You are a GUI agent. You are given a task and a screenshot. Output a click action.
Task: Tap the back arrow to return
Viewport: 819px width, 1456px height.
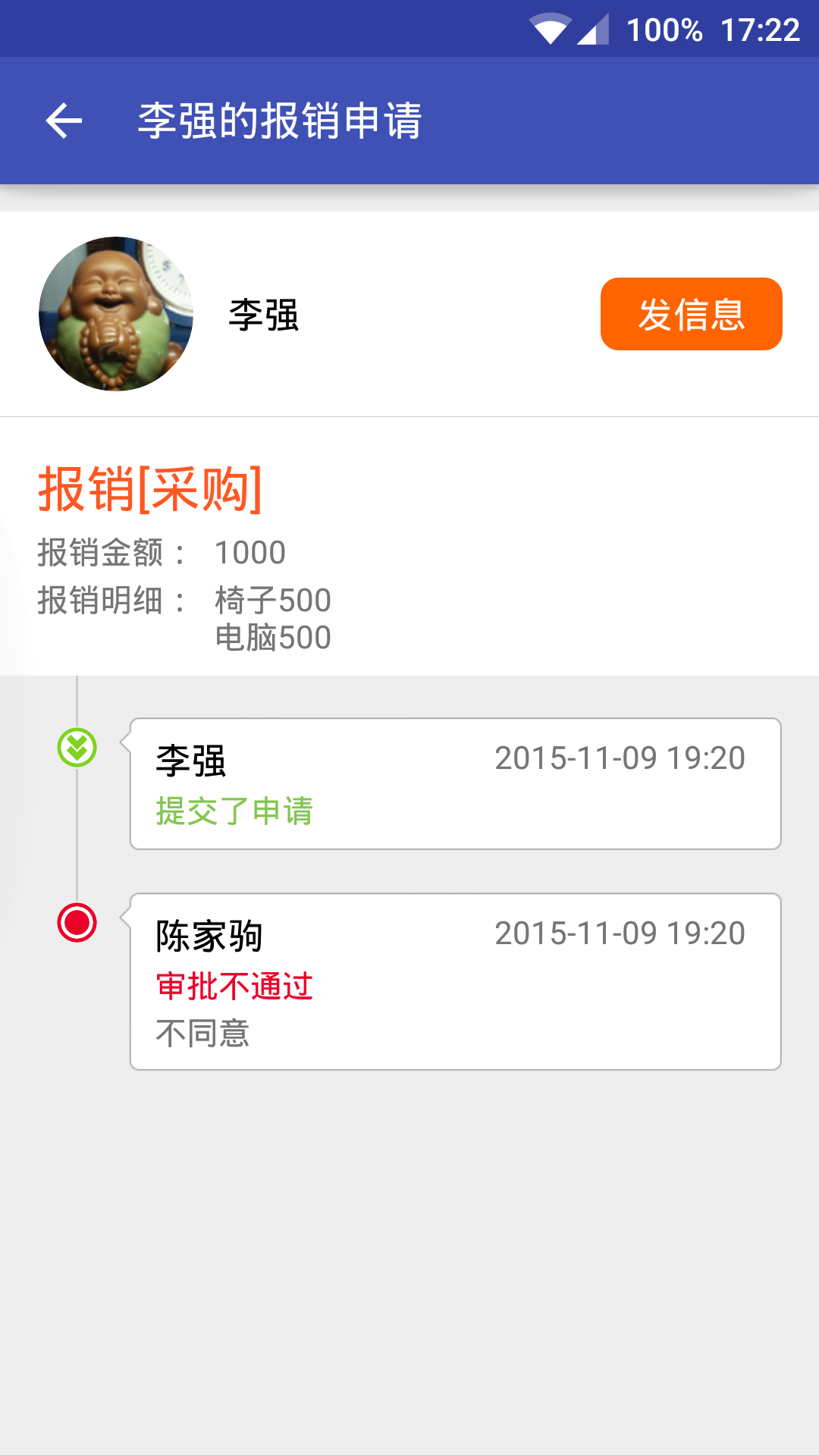pos(62,121)
